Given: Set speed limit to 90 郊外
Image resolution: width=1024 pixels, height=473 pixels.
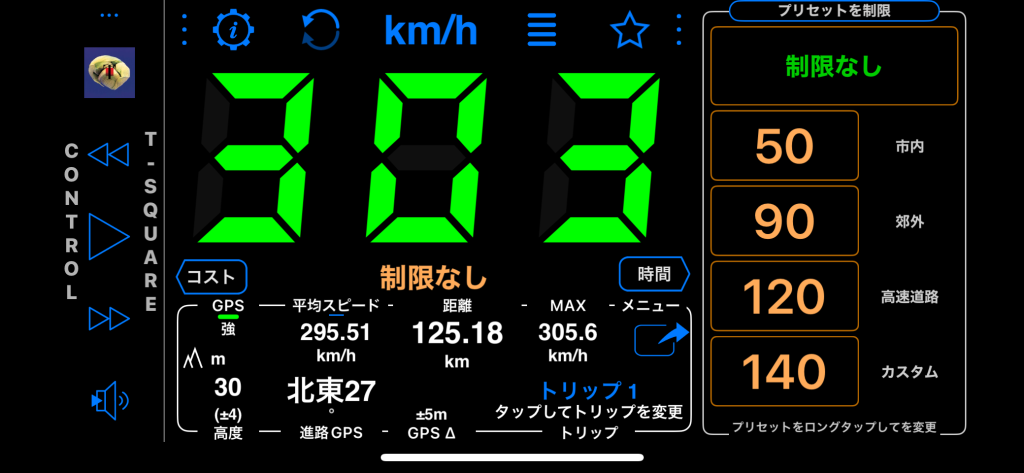Looking at the screenshot, I should (x=784, y=221).
